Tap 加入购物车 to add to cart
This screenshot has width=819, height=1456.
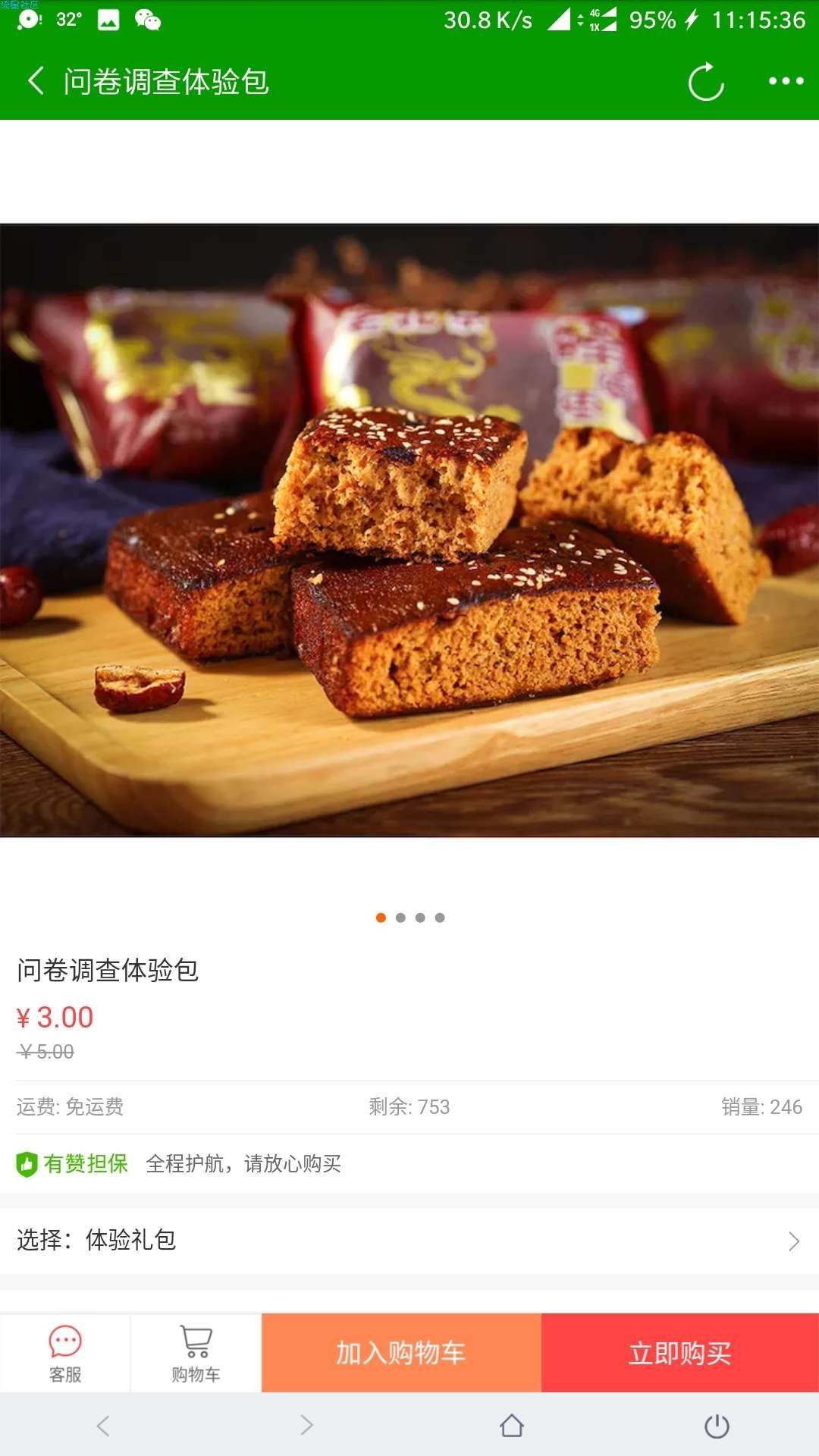click(401, 1353)
